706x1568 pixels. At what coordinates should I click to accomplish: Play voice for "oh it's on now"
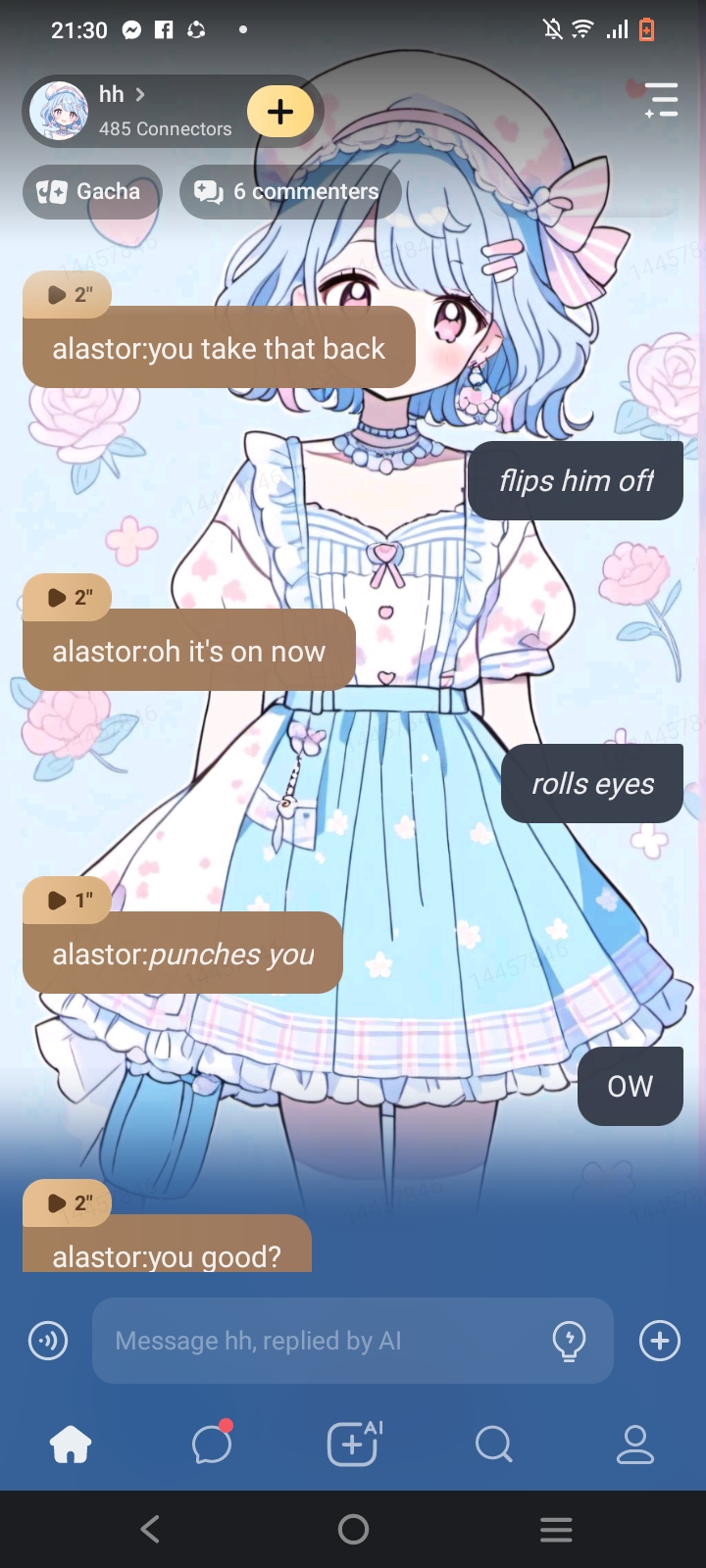click(68, 597)
